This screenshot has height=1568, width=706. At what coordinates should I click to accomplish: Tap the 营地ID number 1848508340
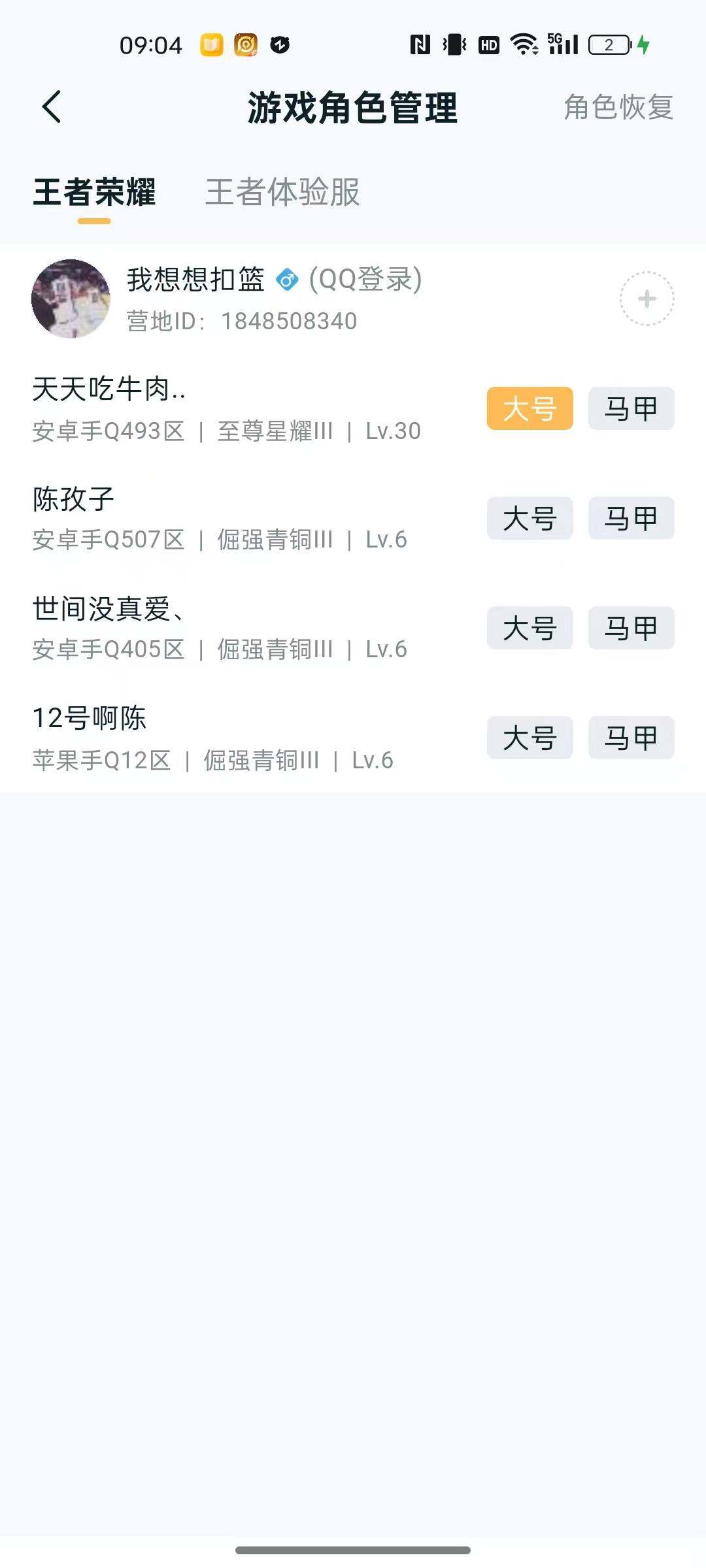coord(288,321)
